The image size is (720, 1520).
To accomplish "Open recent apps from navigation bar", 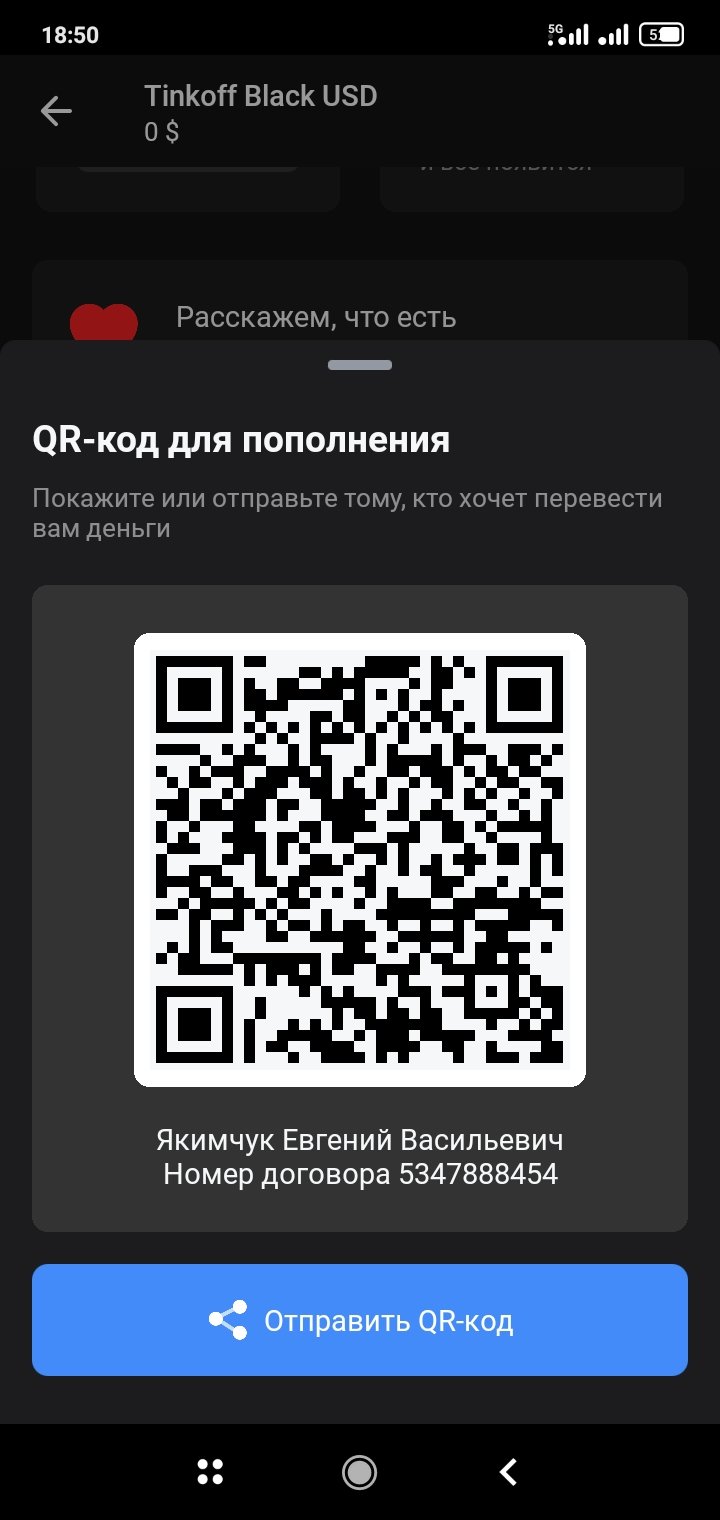I will coord(210,1471).
